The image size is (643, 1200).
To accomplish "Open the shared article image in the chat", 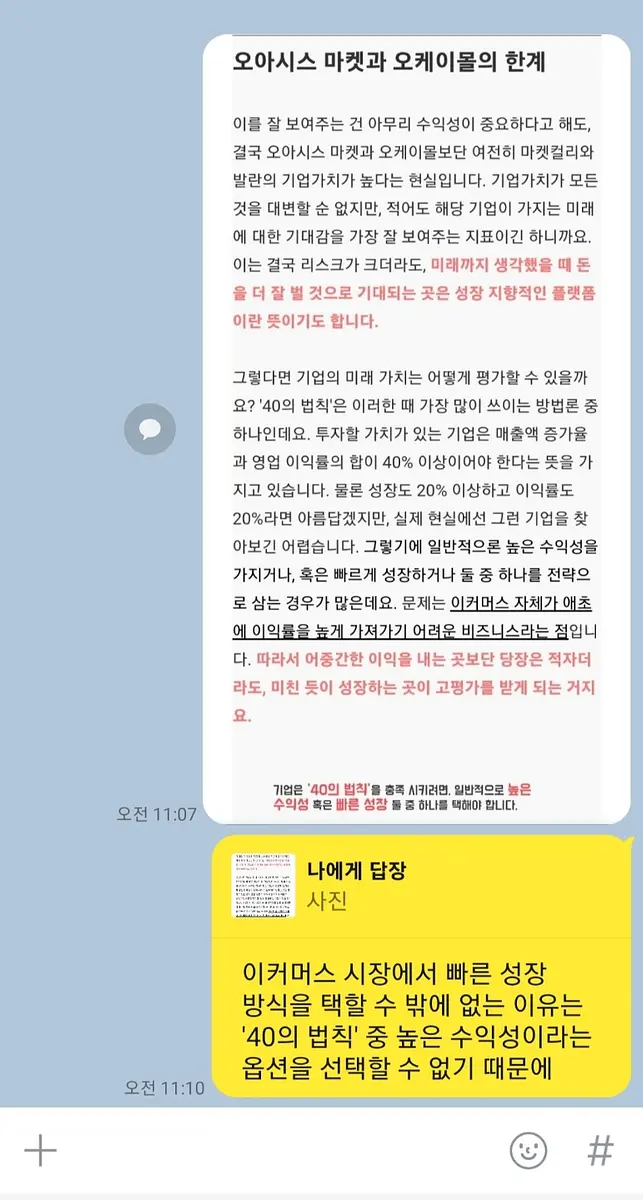I will click(x=417, y=429).
